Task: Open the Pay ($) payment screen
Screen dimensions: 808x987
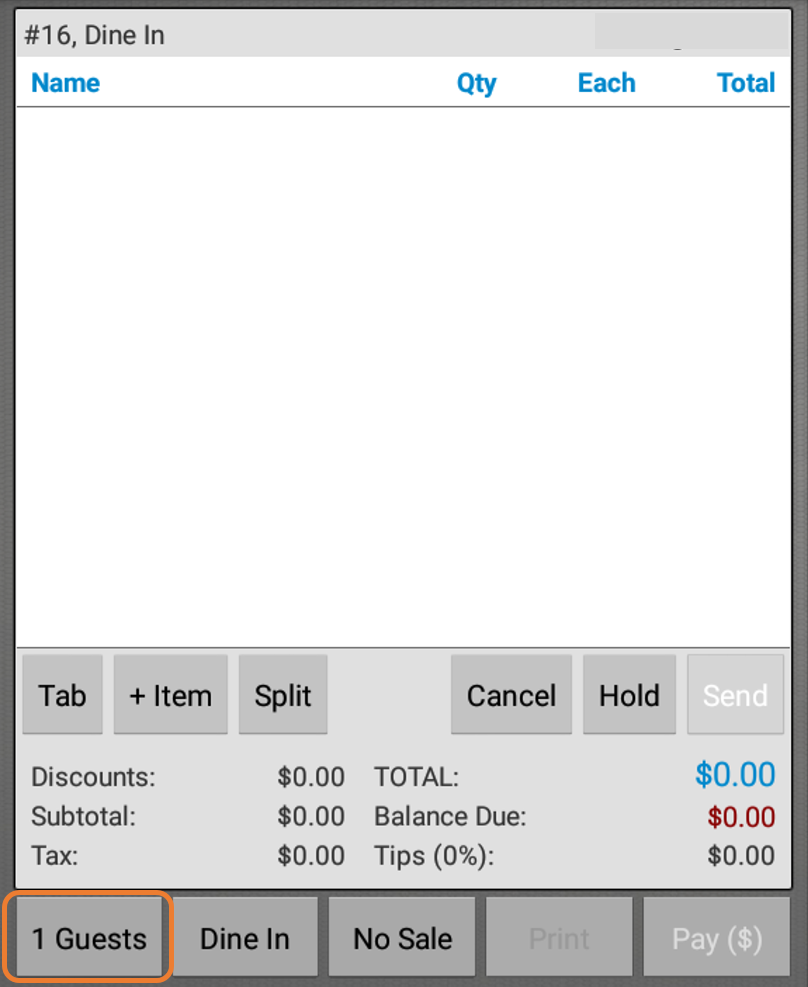Action: click(x=716, y=937)
